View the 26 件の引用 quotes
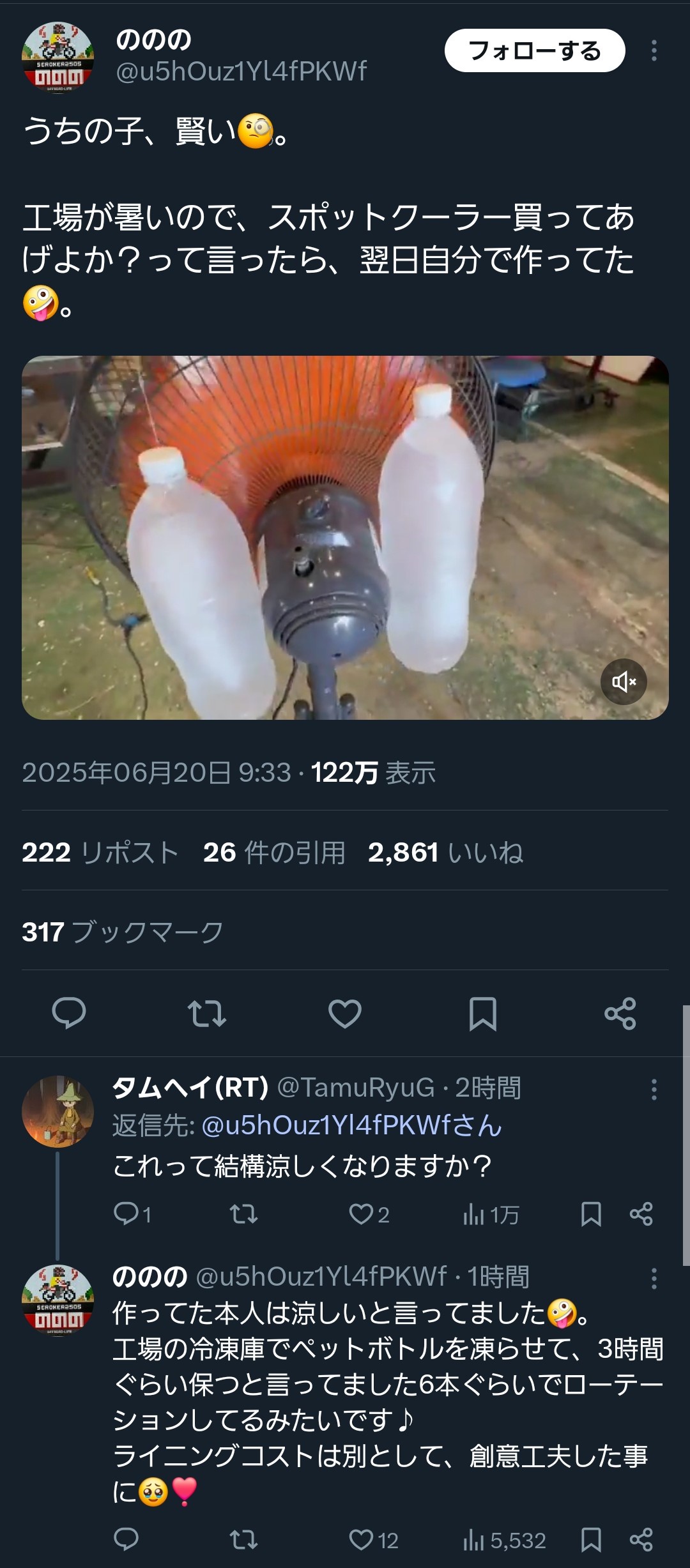Screen dimensions: 690x1568 (274, 852)
